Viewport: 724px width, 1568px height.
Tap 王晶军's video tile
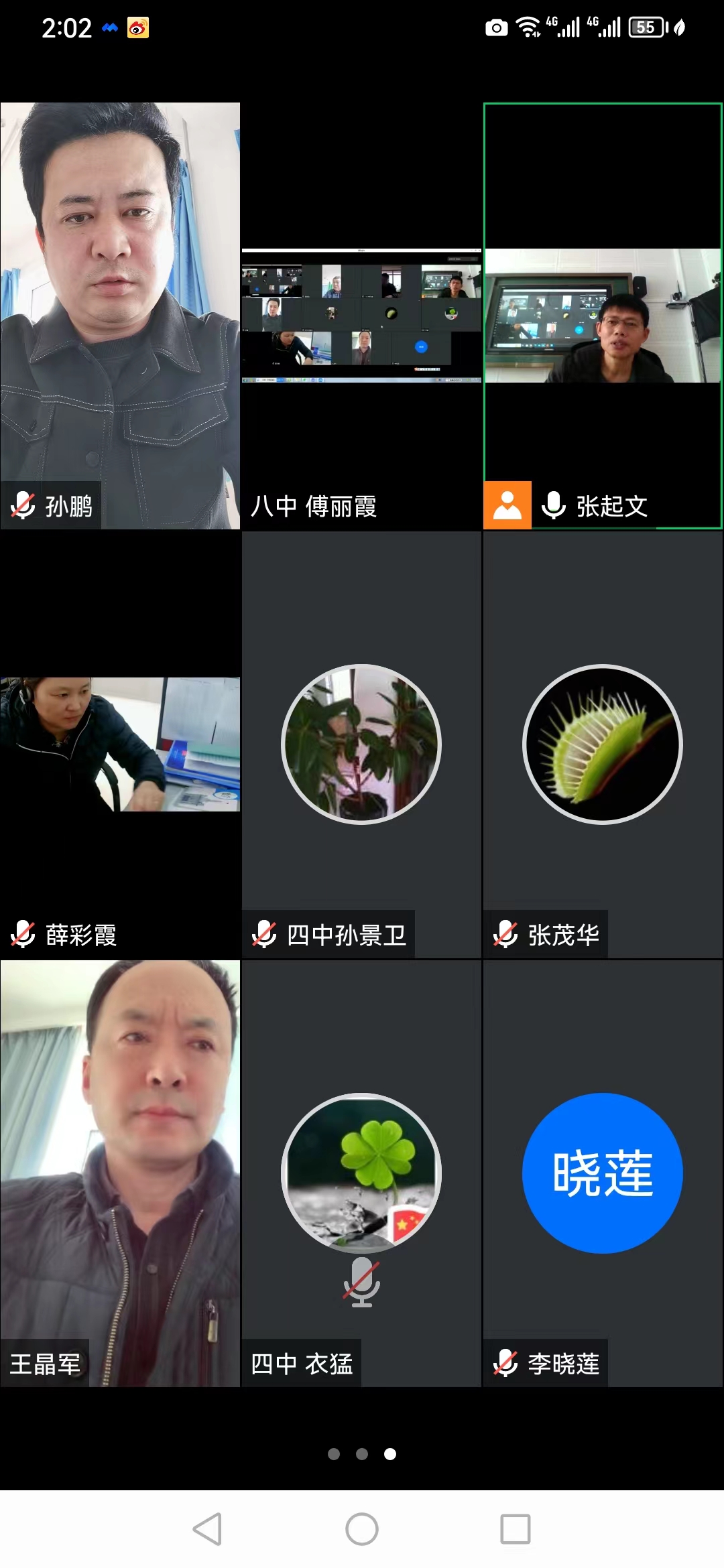pyautogui.click(x=120, y=1173)
